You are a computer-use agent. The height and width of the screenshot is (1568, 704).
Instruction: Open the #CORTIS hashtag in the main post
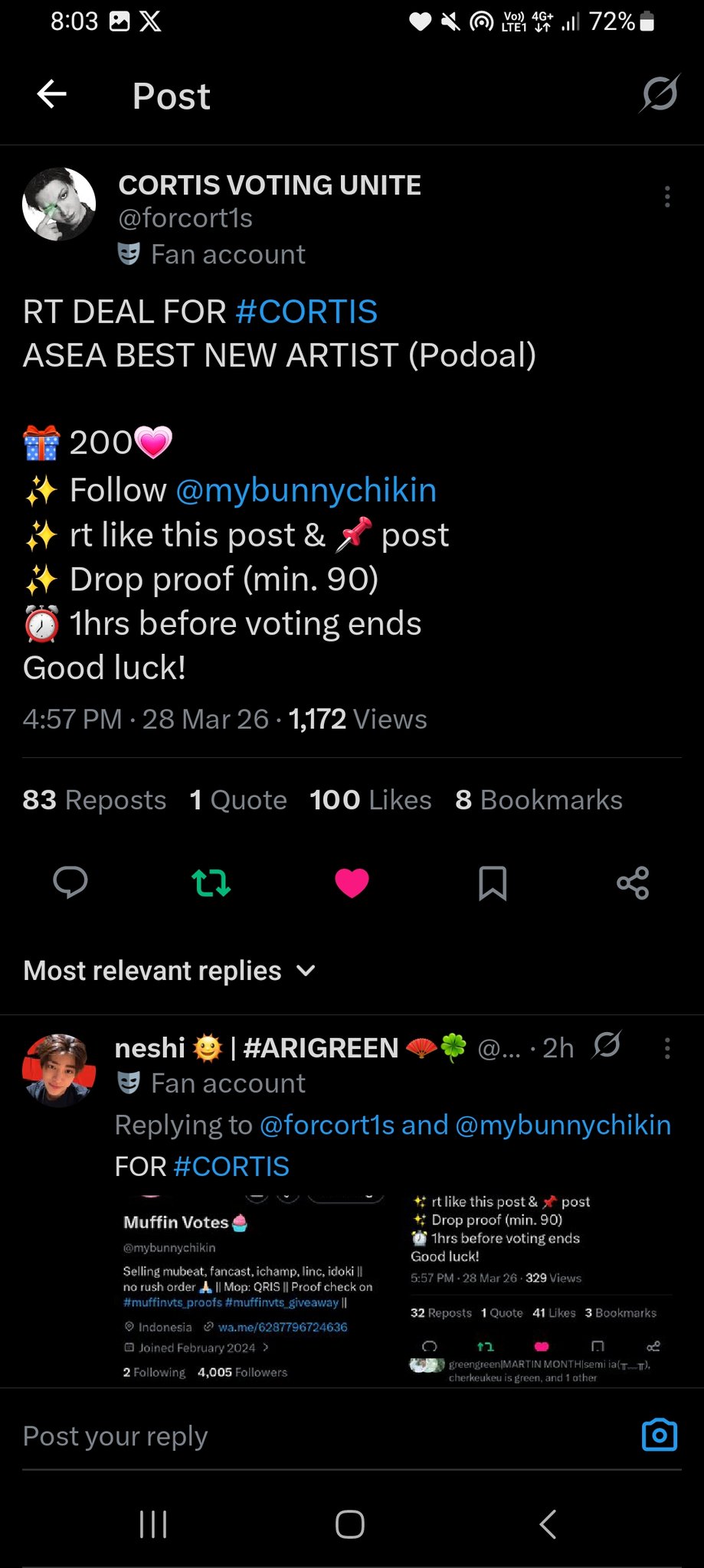click(x=306, y=312)
